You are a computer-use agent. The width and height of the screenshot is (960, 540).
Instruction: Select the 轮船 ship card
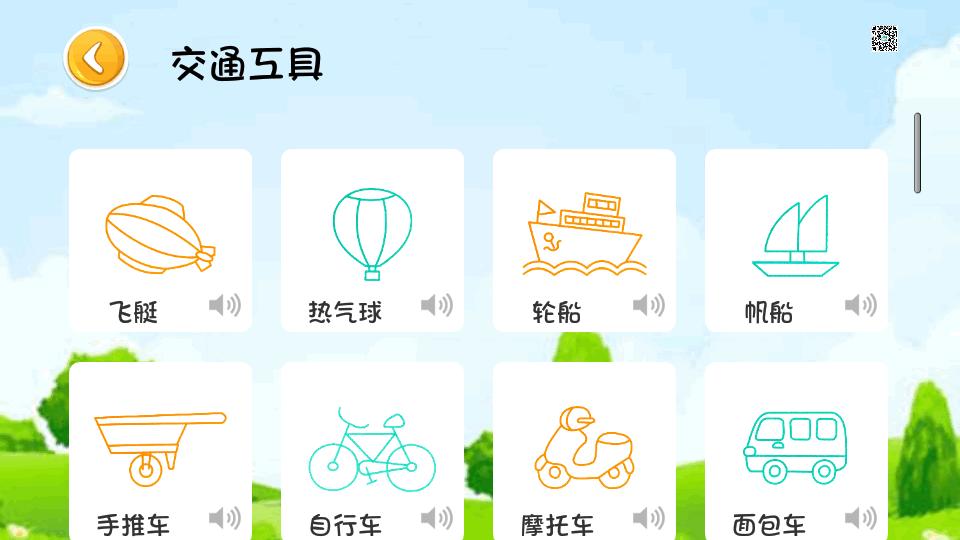584,240
